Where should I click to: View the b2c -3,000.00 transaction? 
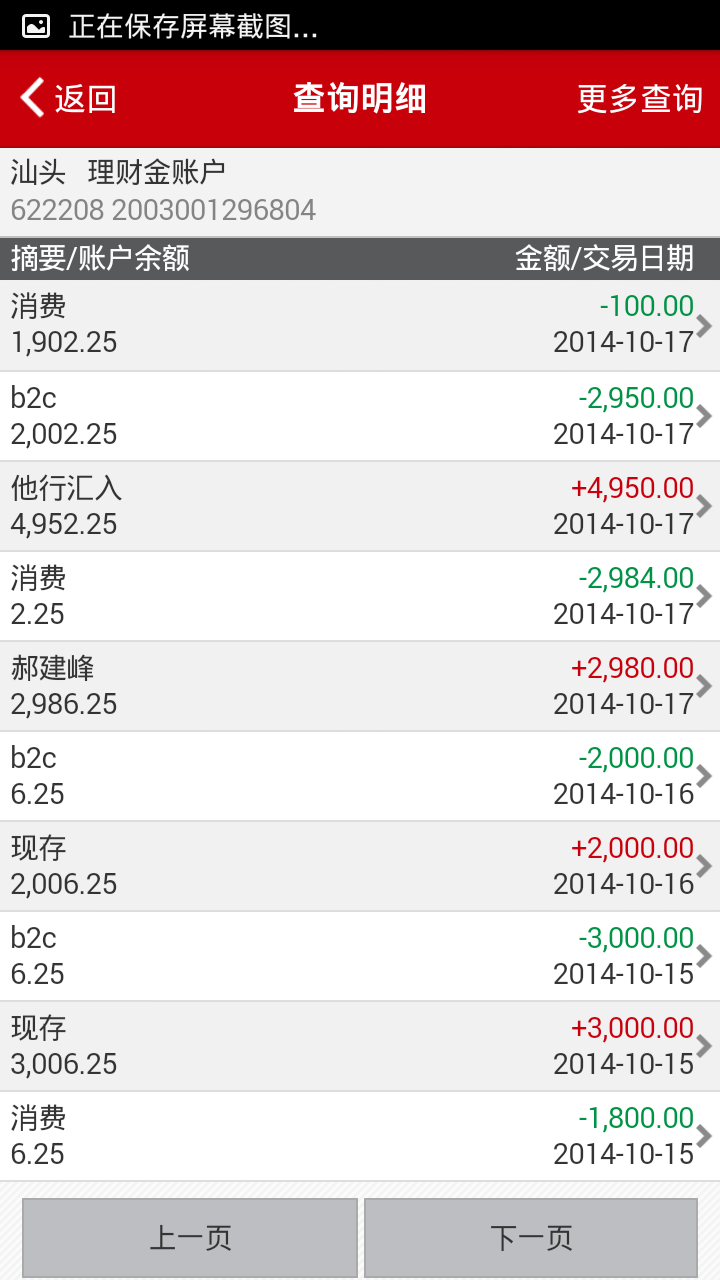coord(360,956)
